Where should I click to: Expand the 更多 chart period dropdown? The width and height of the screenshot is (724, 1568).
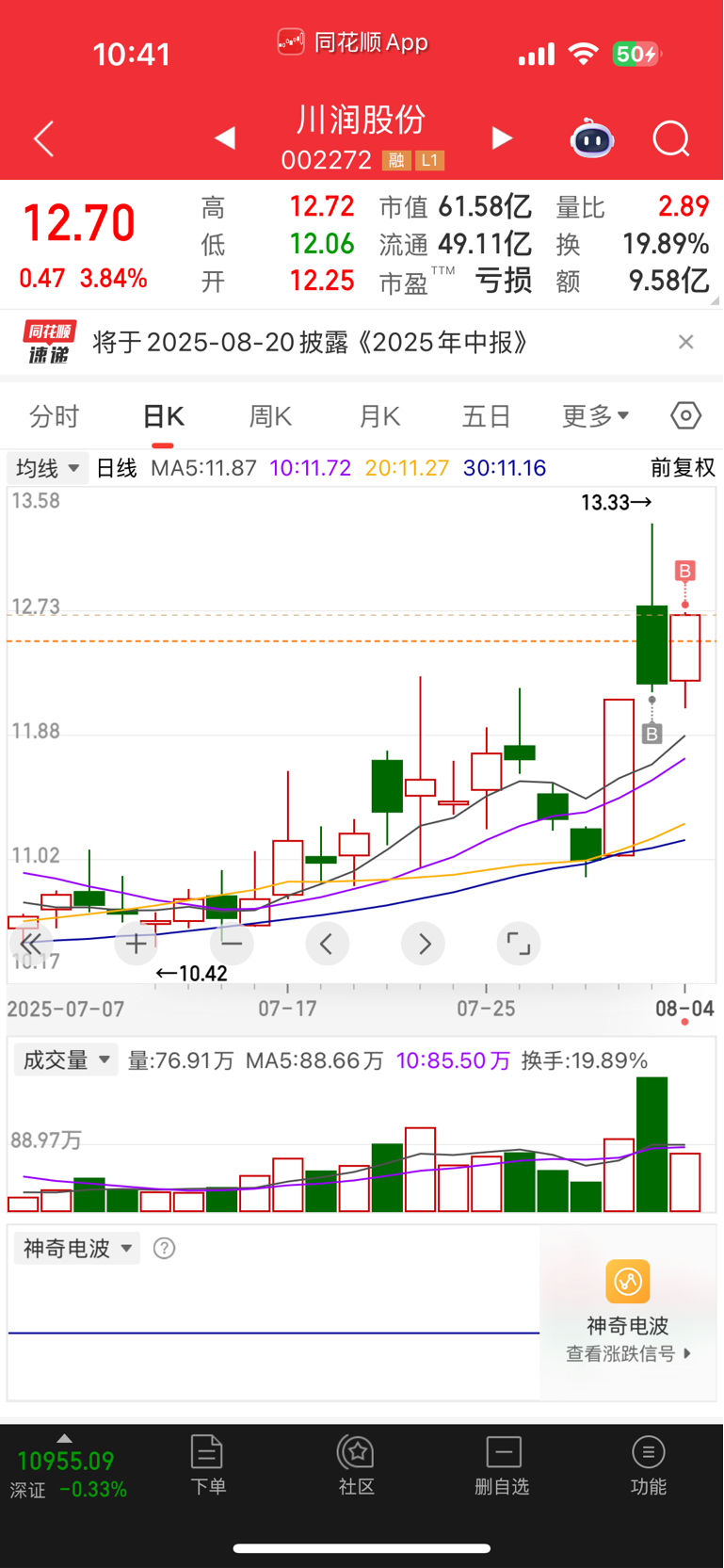[x=595, y=415]
